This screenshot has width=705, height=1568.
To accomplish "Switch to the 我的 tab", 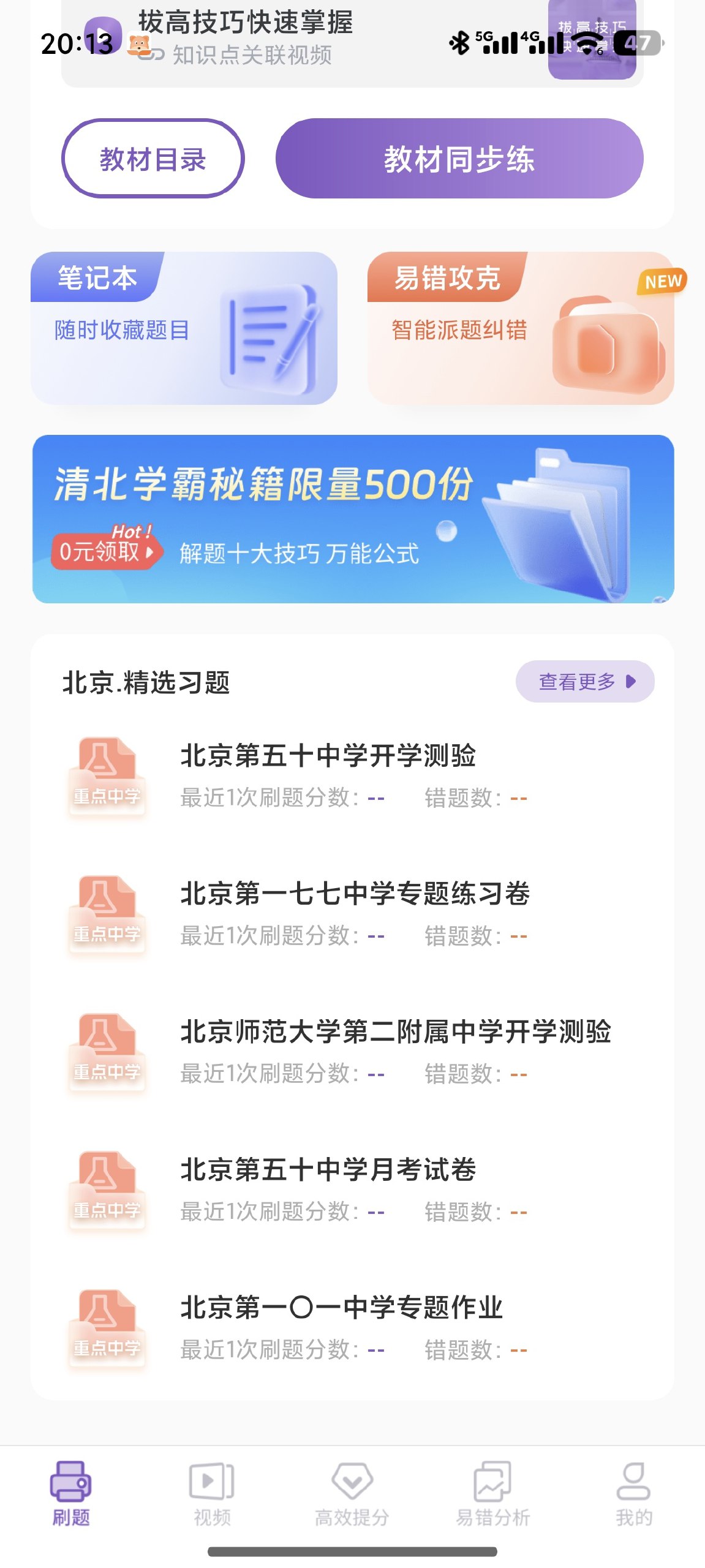I will [633, 1493].
